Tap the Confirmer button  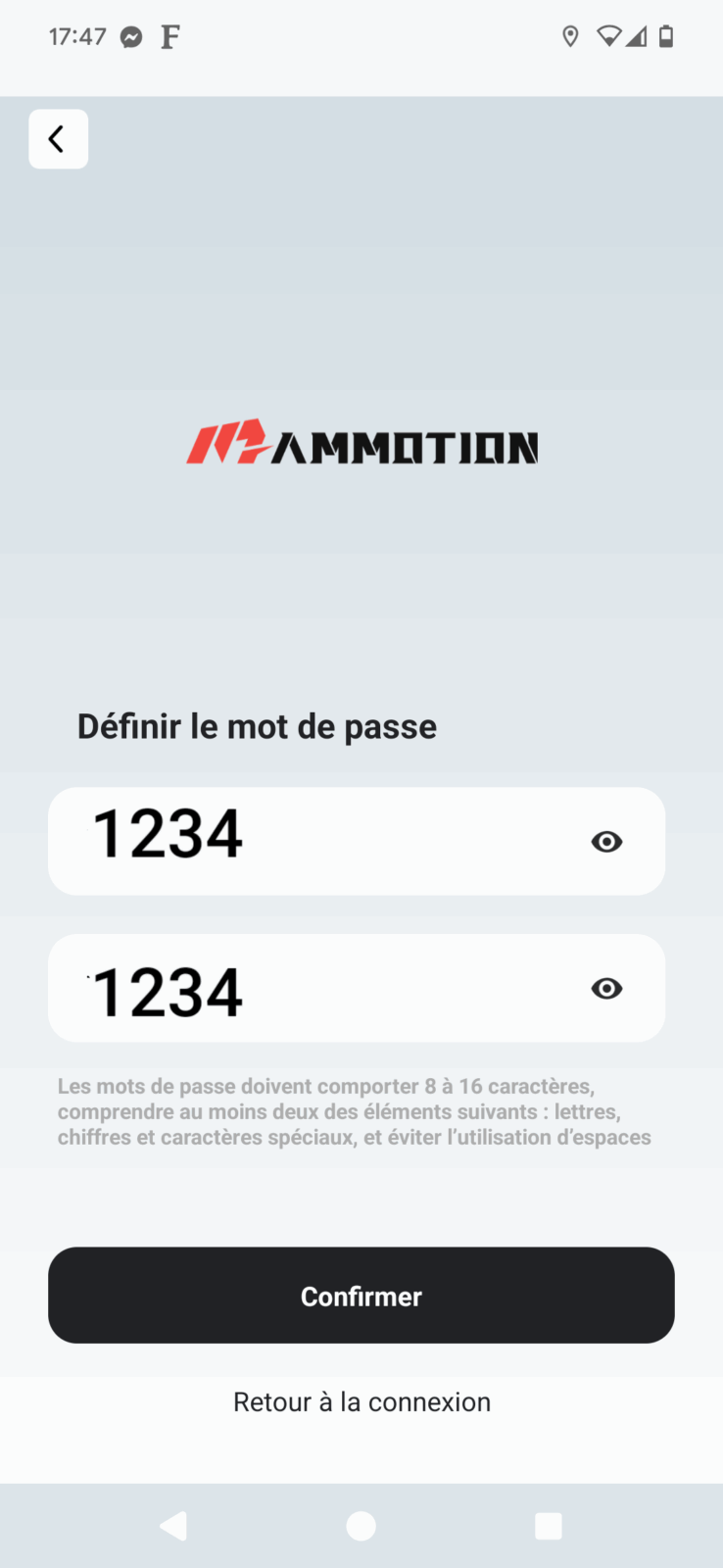click(361, 1296)
